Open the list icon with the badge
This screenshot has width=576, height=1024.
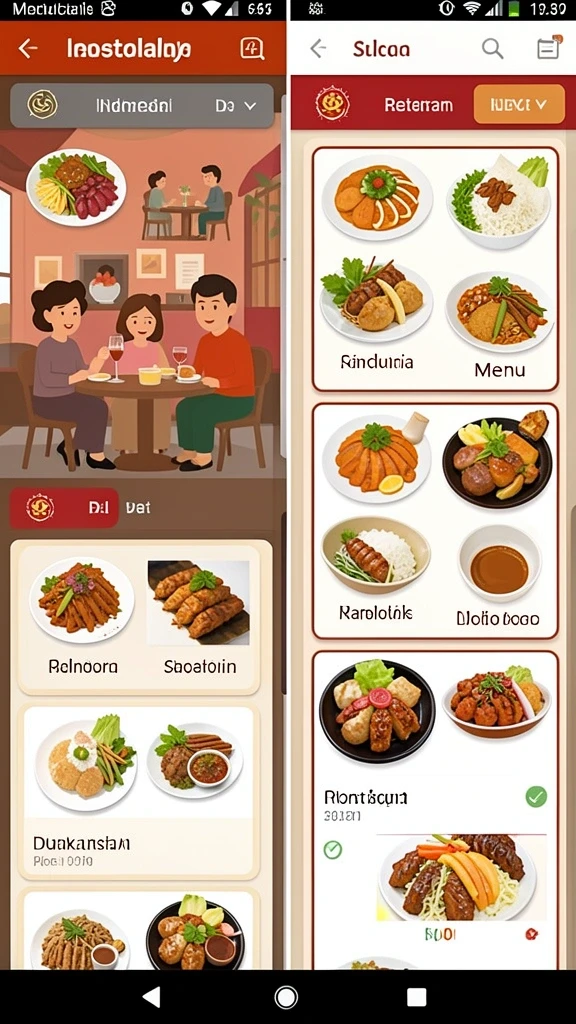click(x=548, y=48)
